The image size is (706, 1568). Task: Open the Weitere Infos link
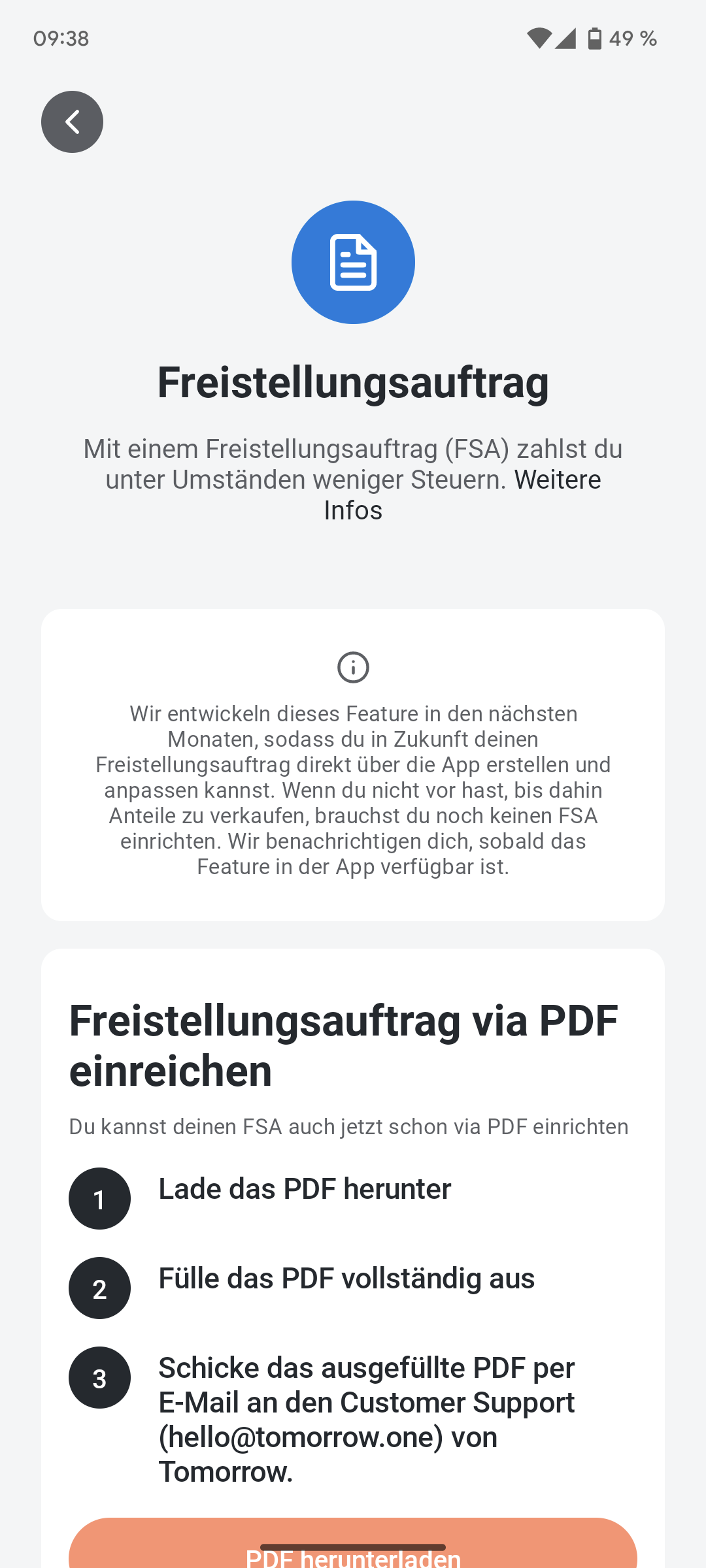click(x=557, y=480)
